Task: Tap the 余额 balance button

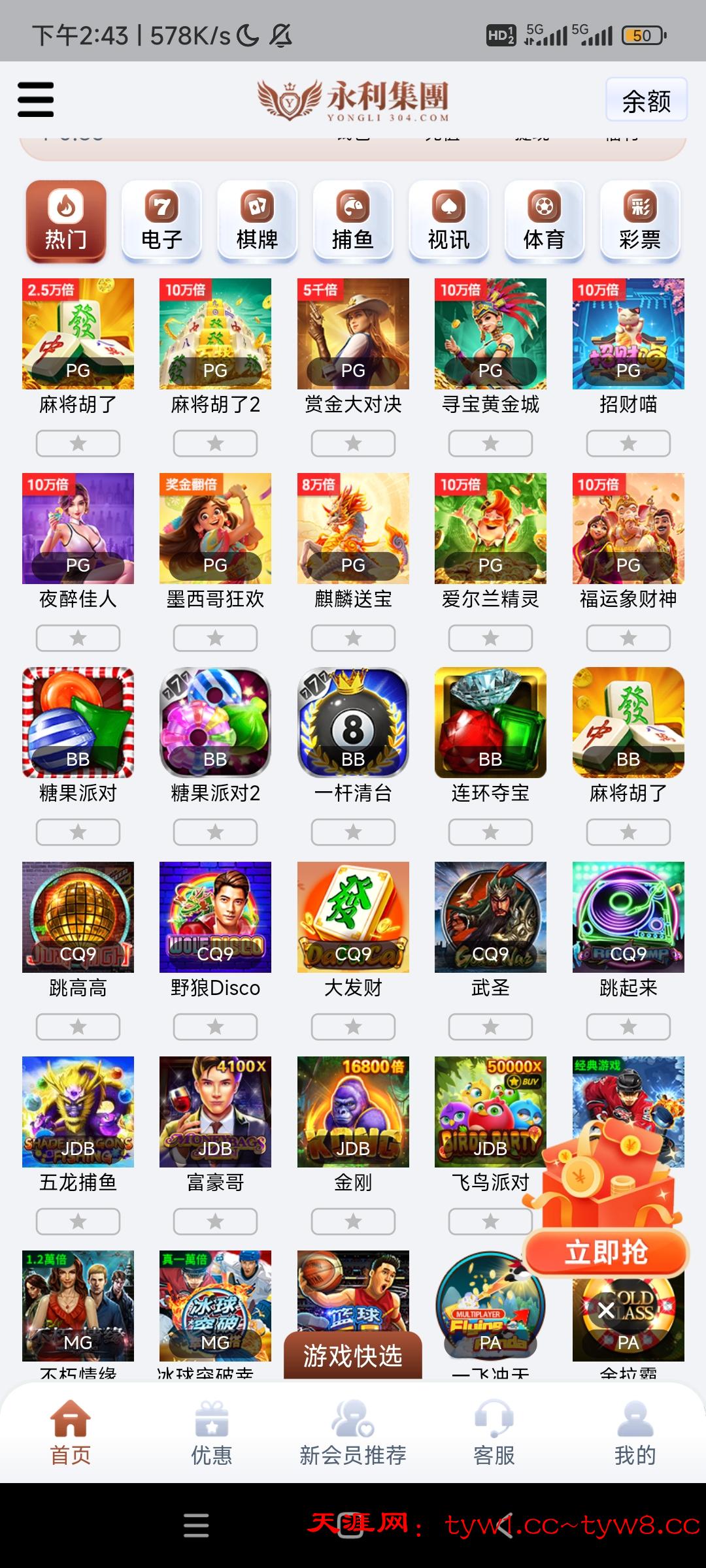Action: click(646, 100)
